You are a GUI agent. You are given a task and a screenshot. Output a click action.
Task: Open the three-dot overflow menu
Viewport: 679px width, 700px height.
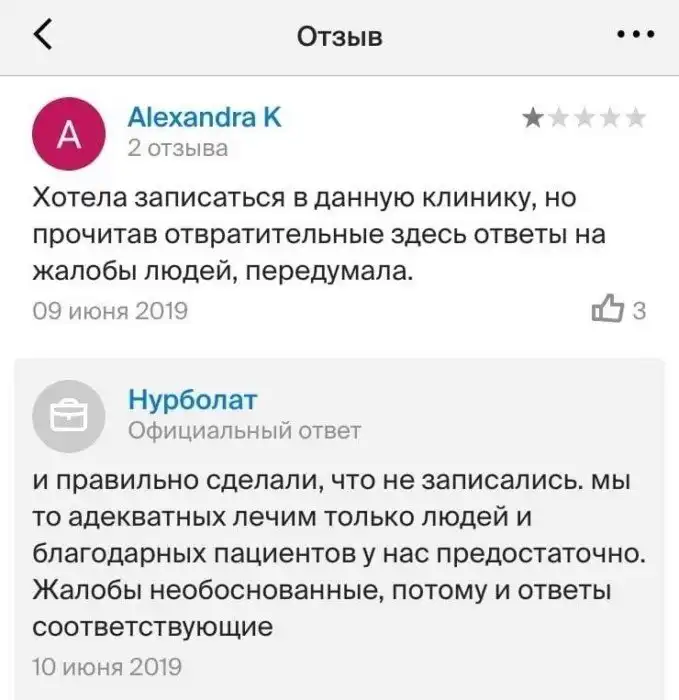635,35
